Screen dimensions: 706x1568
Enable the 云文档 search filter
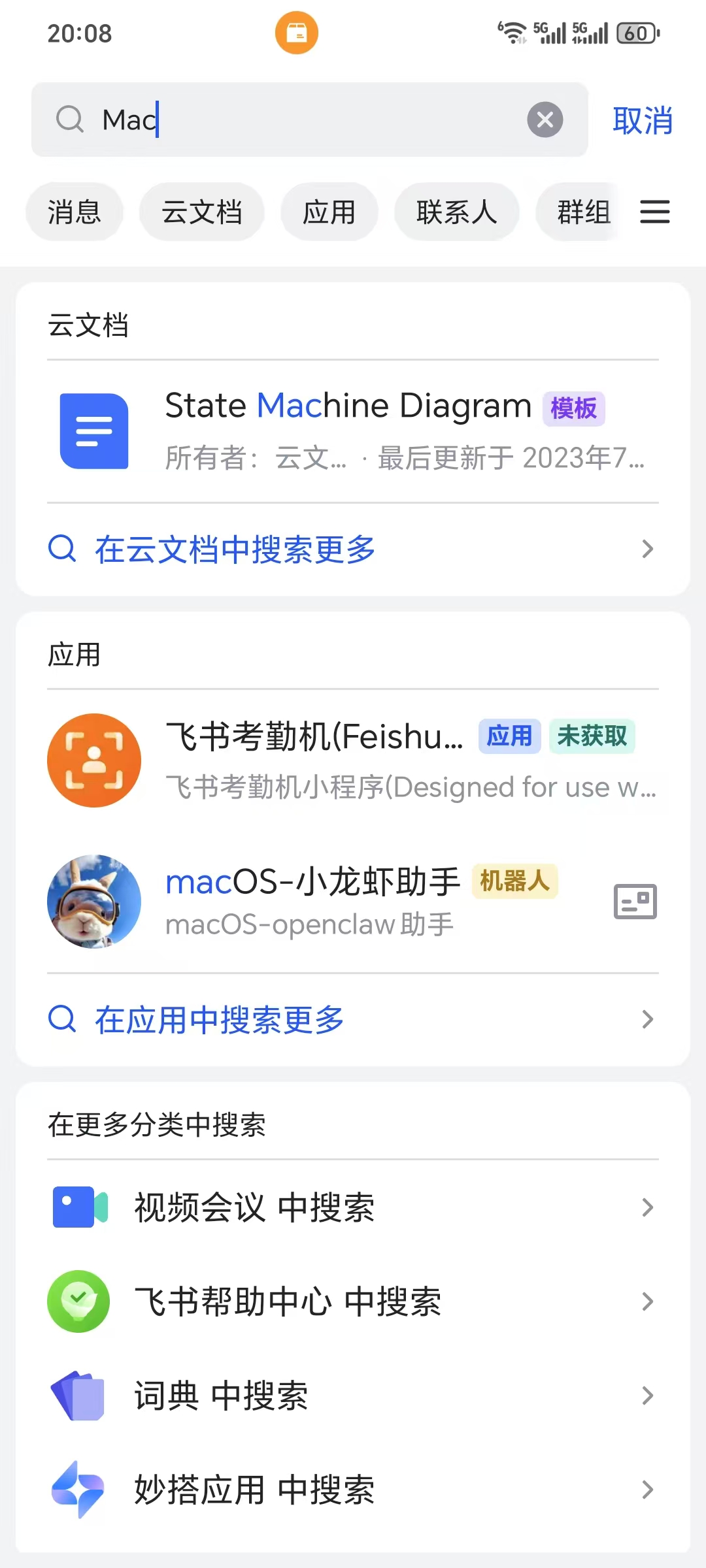pos(201,212)
